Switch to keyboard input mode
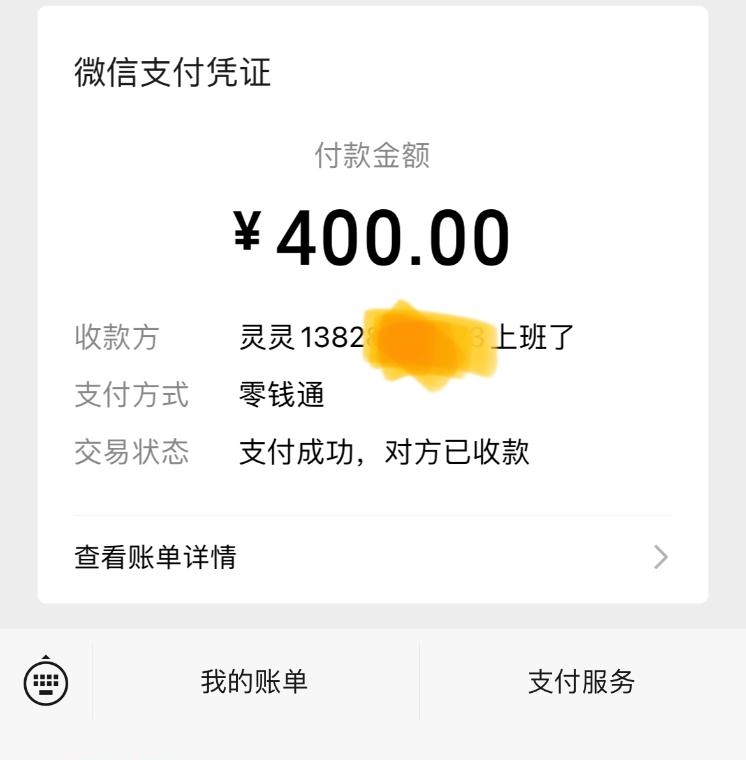Image resolution: width=746 pixels, height=760 pixels. pyautogui.click(x=46, y=683)
